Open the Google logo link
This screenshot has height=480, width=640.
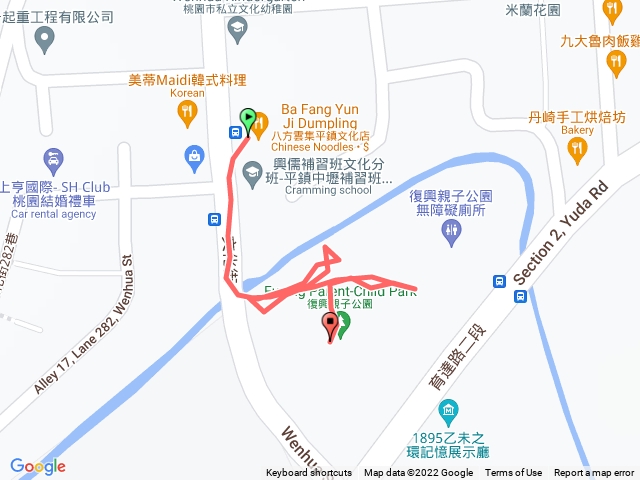[x=38, y=466]
